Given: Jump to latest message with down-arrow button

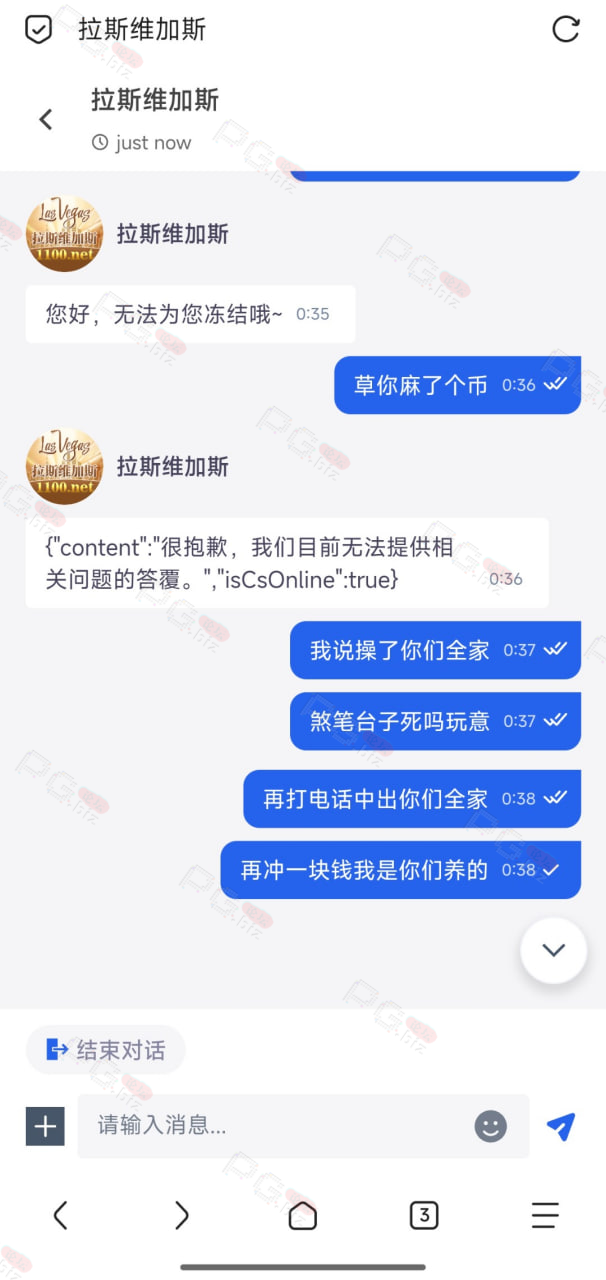Looking at the screenshot, I should coord(554,951).
